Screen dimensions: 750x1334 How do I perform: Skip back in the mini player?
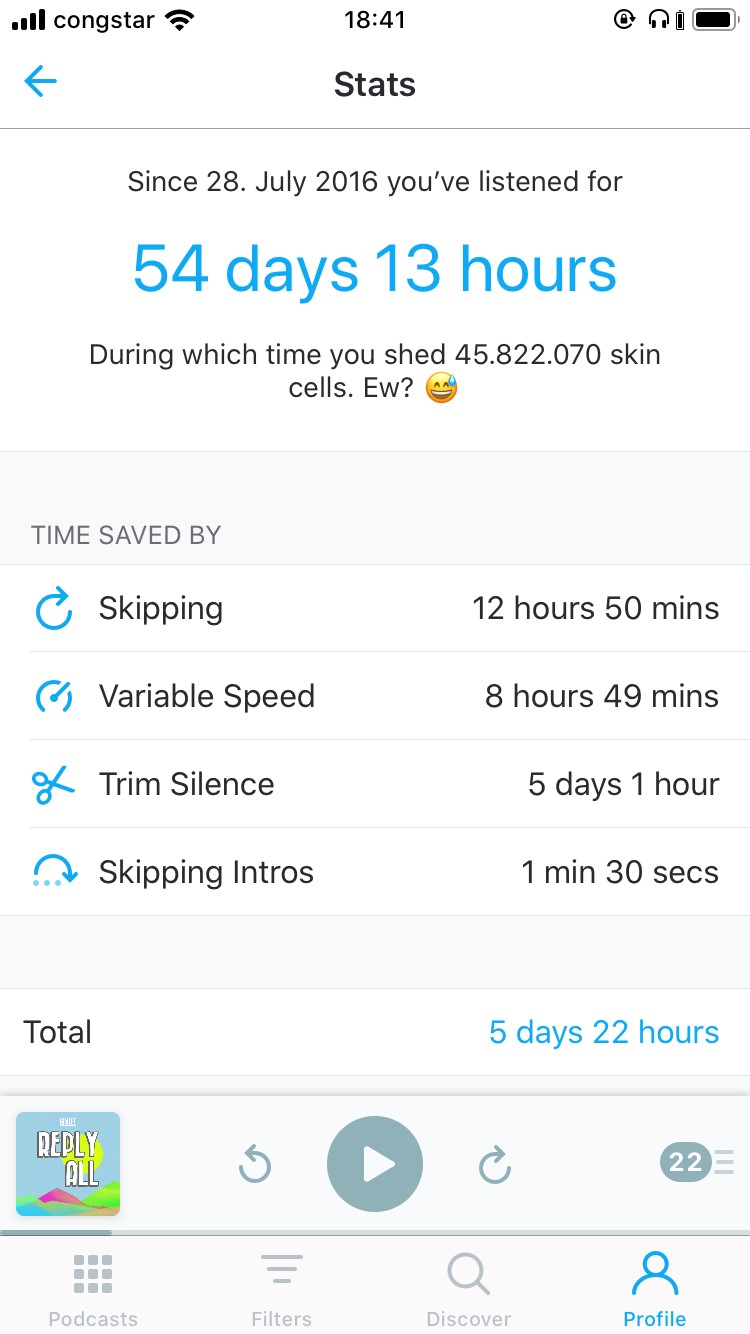(x=255, y=1164)
